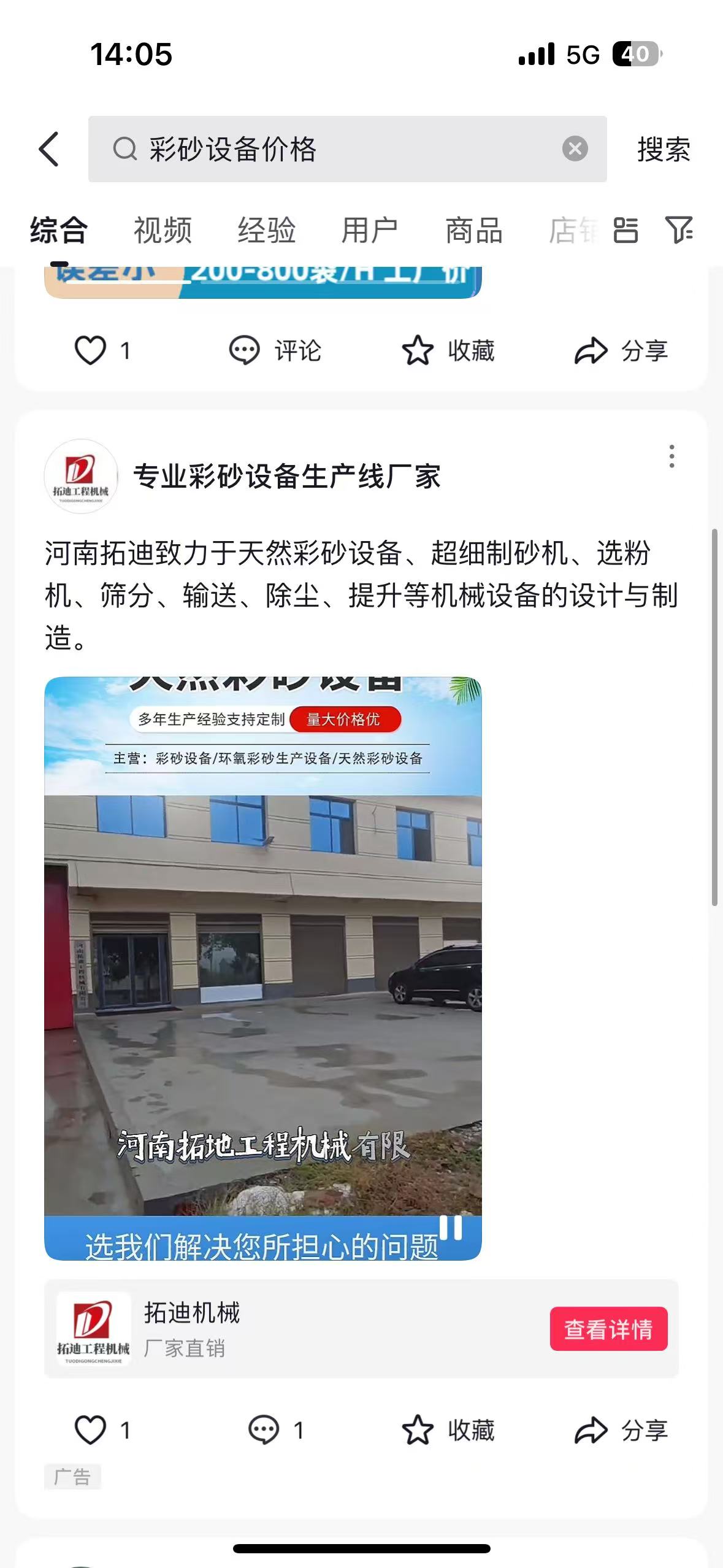Switch to the 经验 tab
The width and height of the screenshot is (723, 1568).
pos(266,231)
